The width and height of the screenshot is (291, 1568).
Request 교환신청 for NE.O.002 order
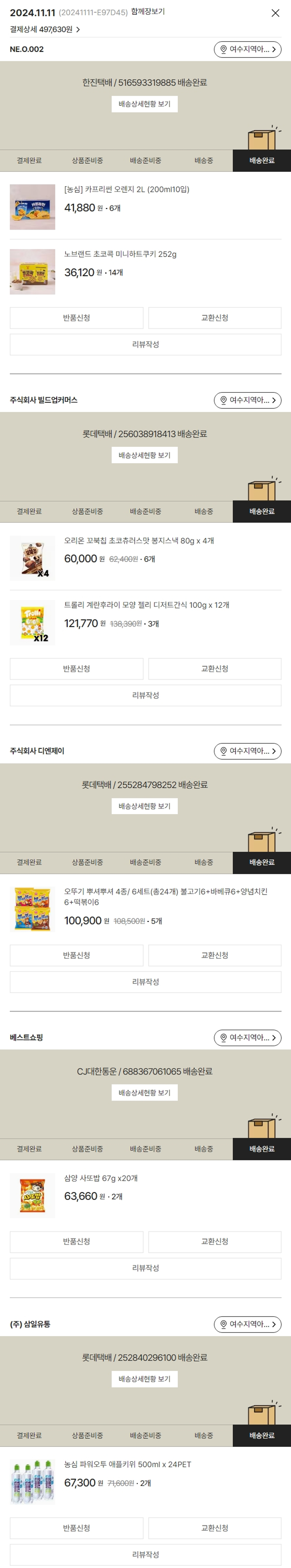pyautogui.click(x=215, y=318)
